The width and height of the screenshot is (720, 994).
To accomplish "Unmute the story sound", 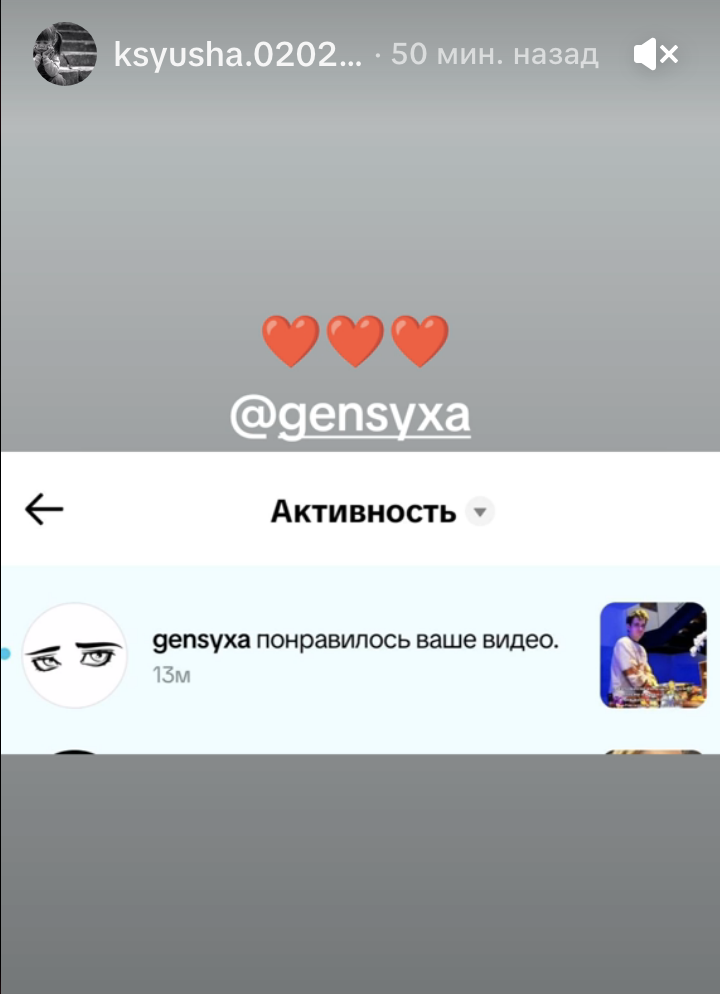I will [x=656, y=54].
